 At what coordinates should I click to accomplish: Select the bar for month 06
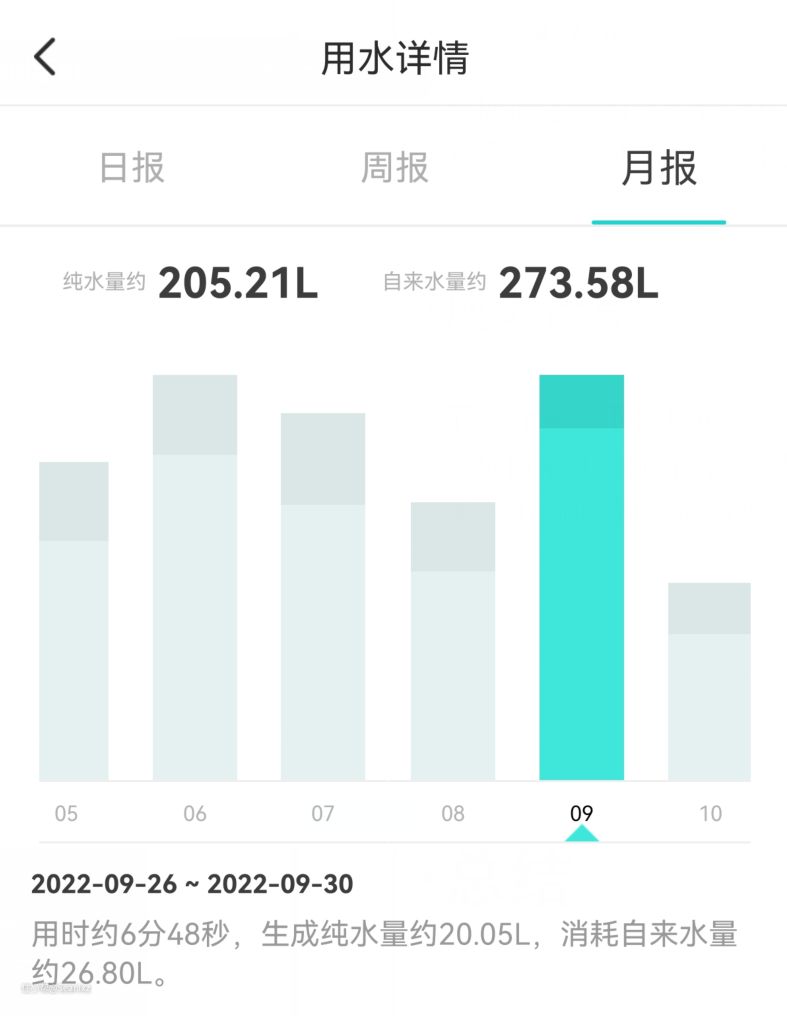coord(195,577)
